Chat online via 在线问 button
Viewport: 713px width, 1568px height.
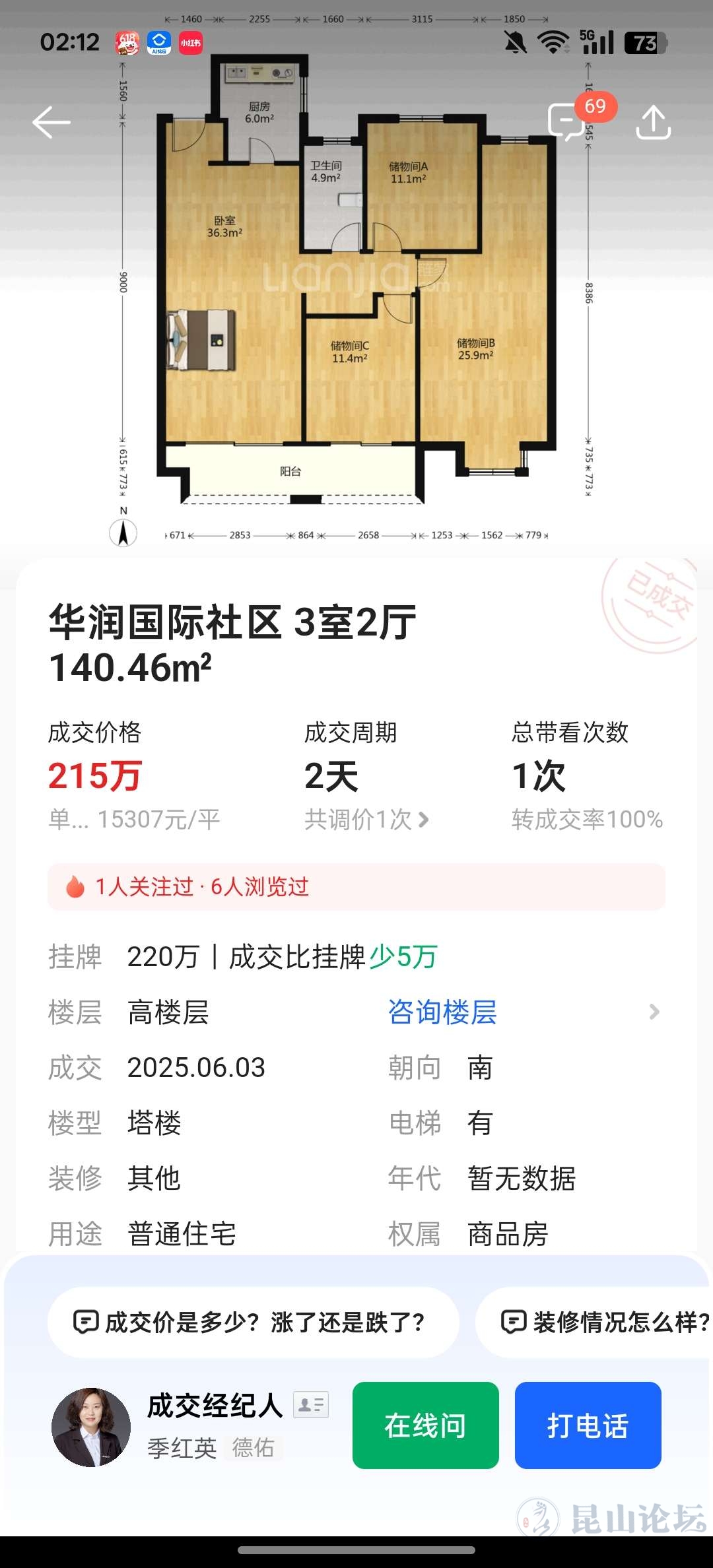point(425,1425)
